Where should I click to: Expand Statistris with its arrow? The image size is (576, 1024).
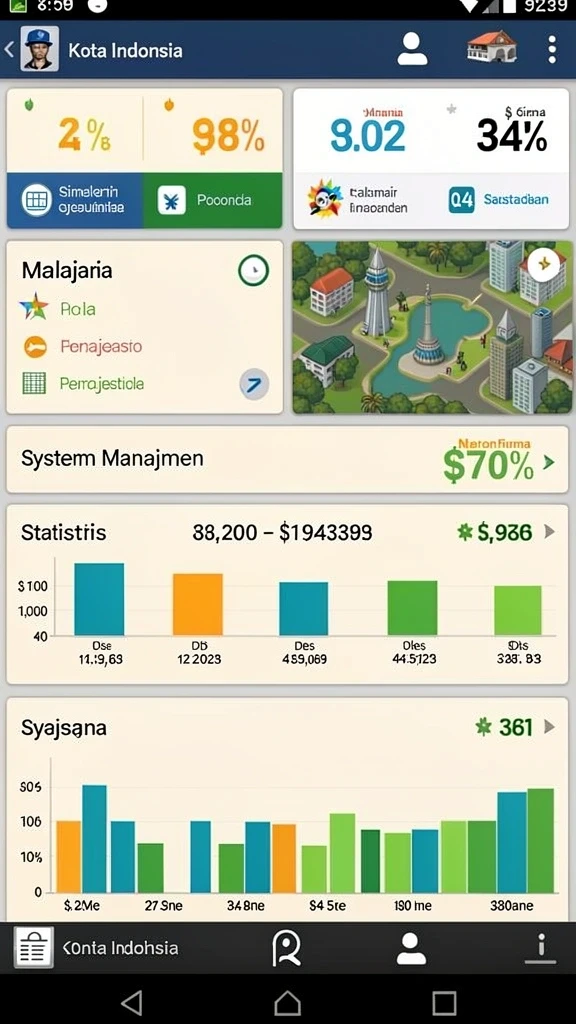(549, 532)
